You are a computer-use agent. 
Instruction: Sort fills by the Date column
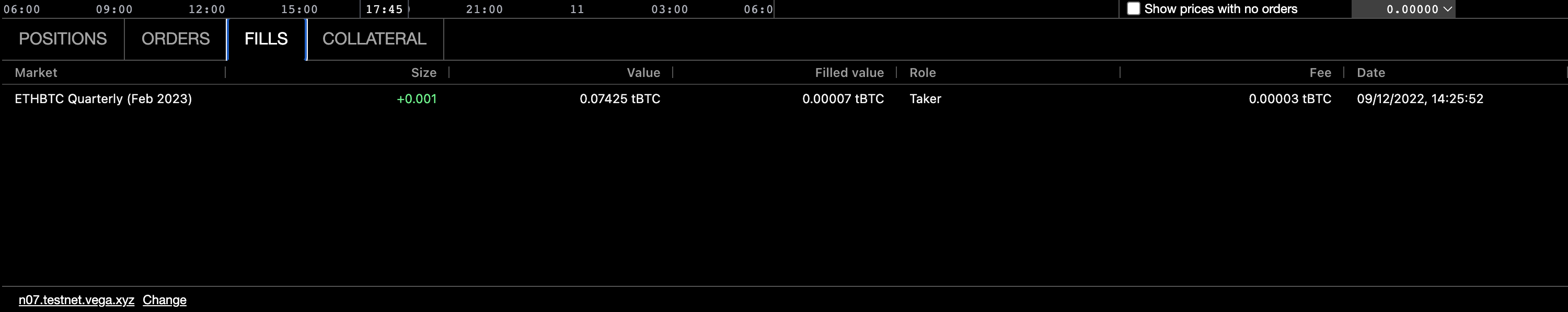click(x=1371, y=73)
